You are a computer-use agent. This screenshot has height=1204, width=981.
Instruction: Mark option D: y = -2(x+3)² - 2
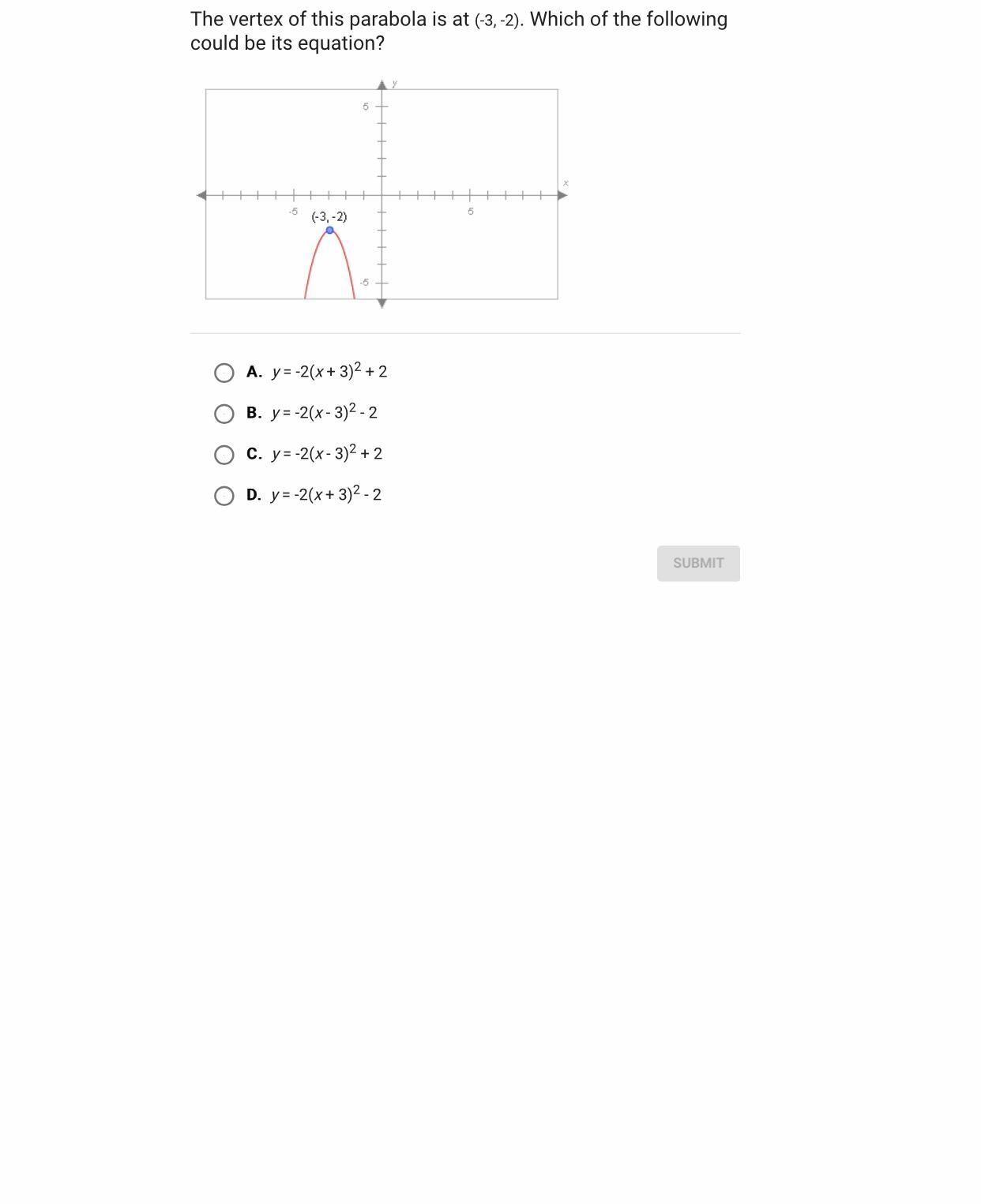(224, 496)
